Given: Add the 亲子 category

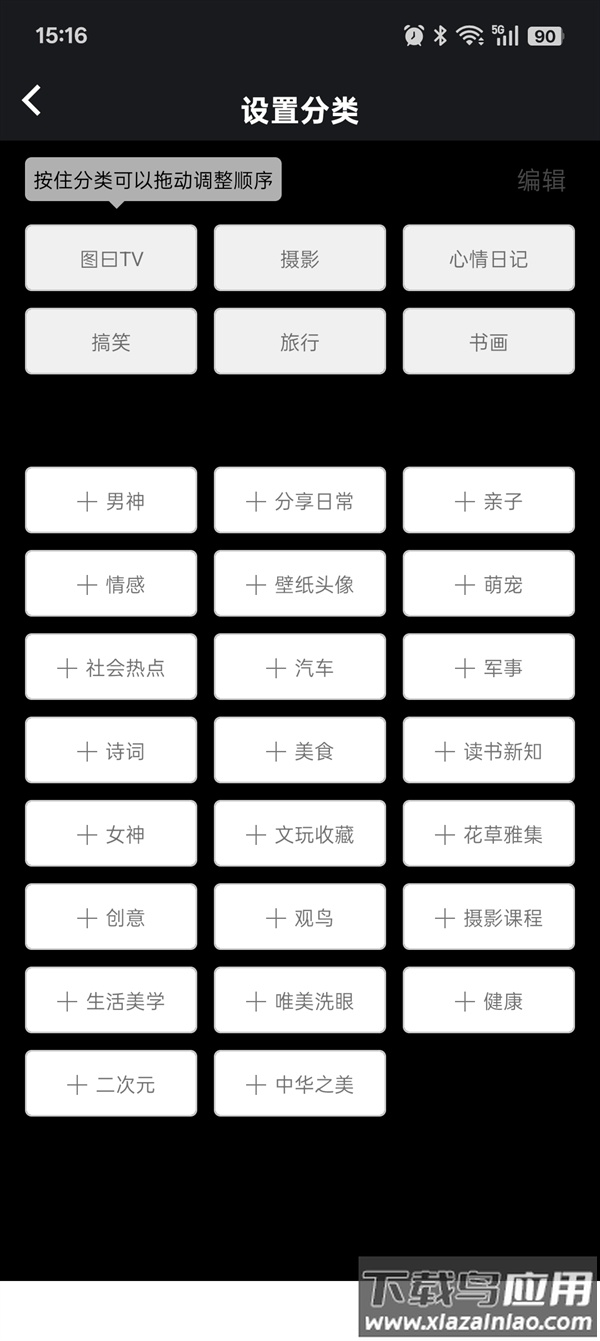Looking at the screenshot, I should tap(488, 501).
